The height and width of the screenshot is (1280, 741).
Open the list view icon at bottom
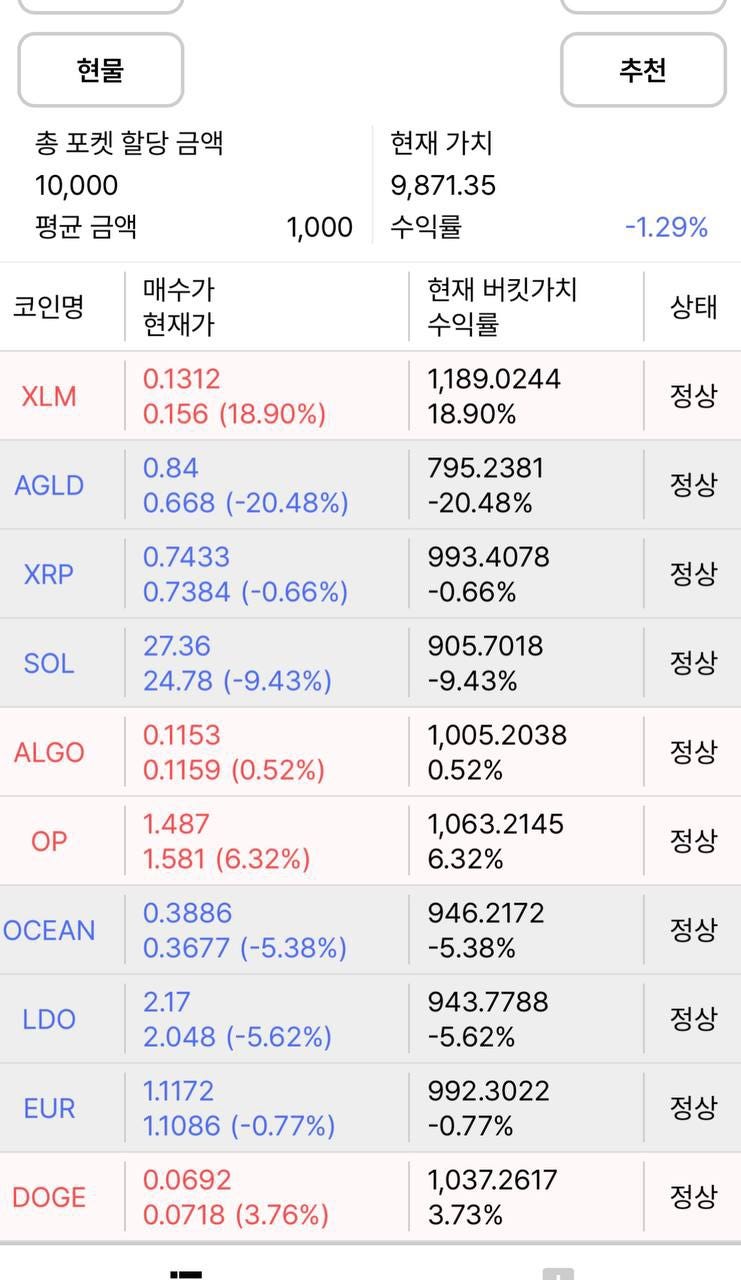(x=185, y=1272)
